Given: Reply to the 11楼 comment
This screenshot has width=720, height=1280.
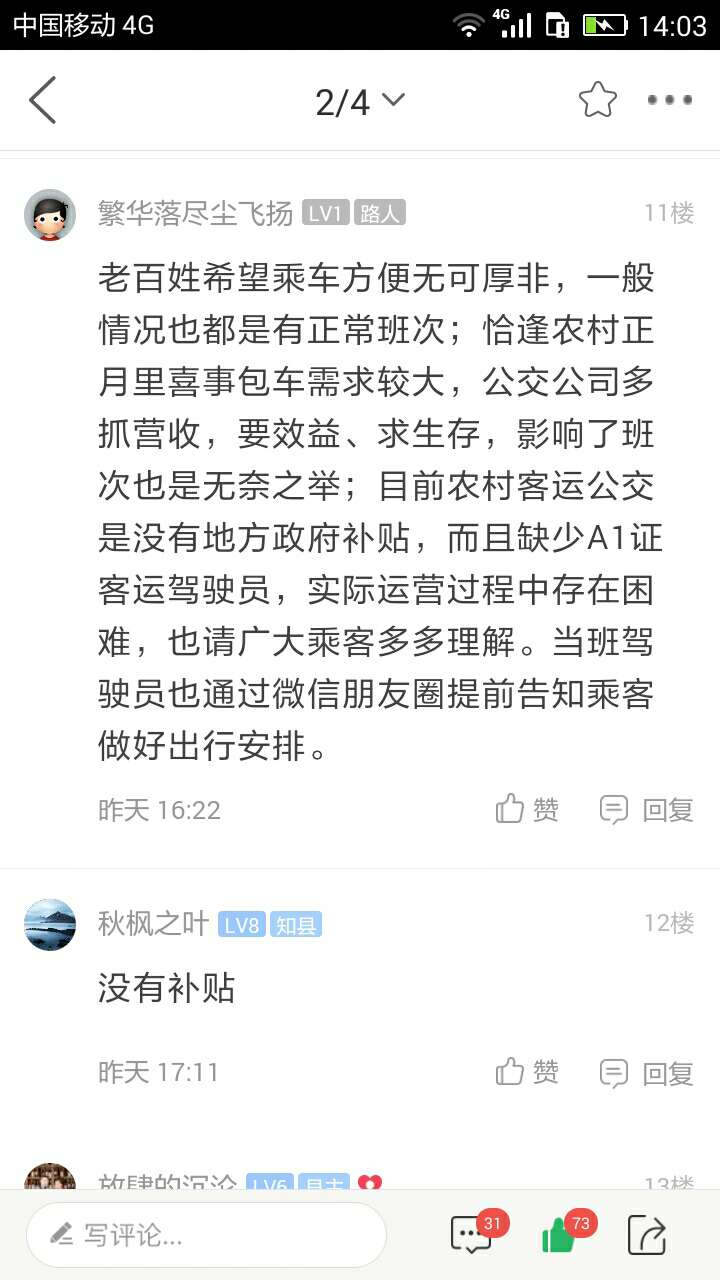Looking at the screenshot, I should tap(647, 809).
